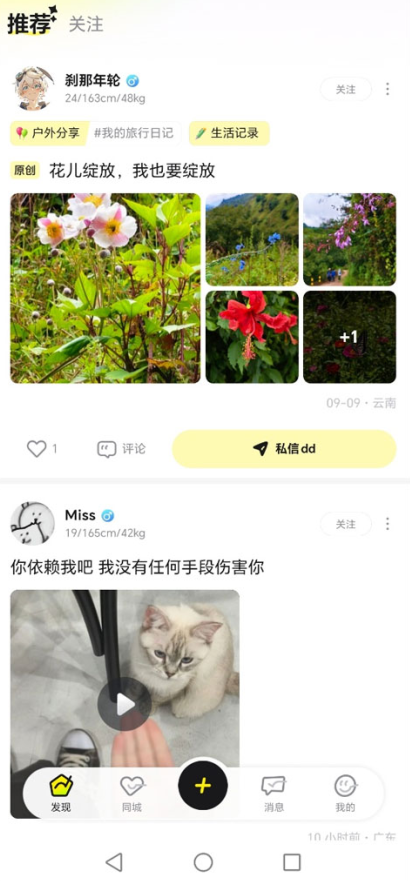
Task: Open 刹那年轮's profile avatar
Action: point(33,88)
